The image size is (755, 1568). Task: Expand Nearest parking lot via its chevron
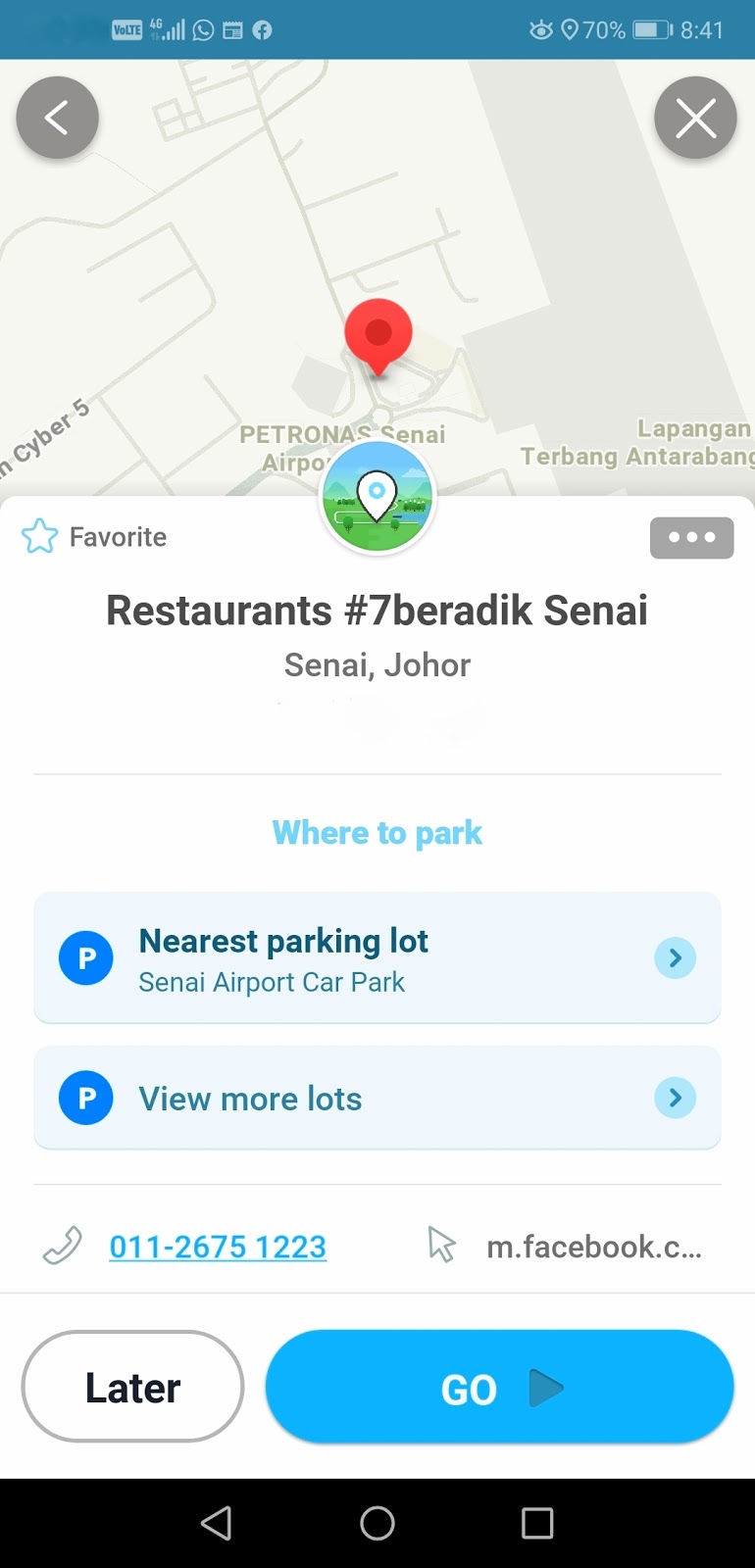[x=675, y=957]
